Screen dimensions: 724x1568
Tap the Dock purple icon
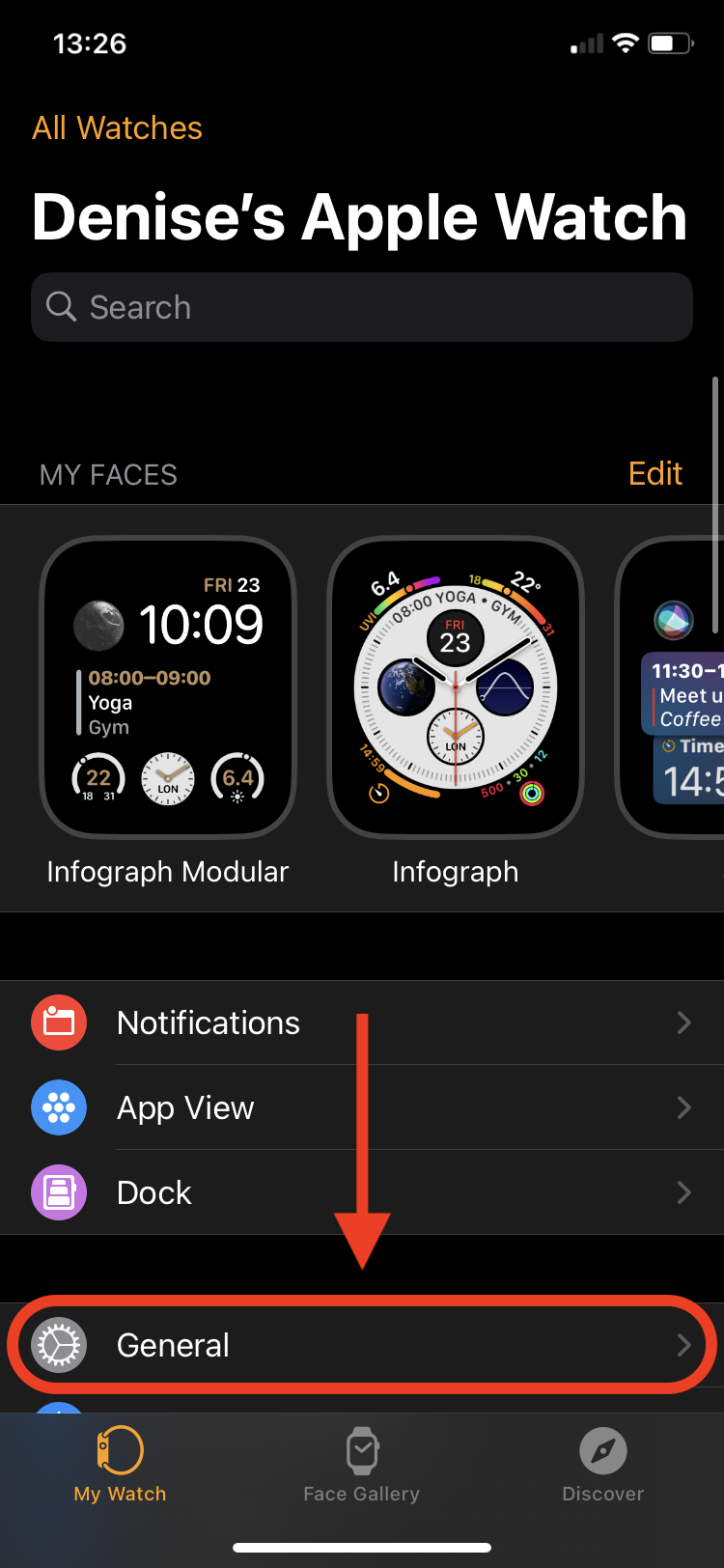pos(59,1191)
